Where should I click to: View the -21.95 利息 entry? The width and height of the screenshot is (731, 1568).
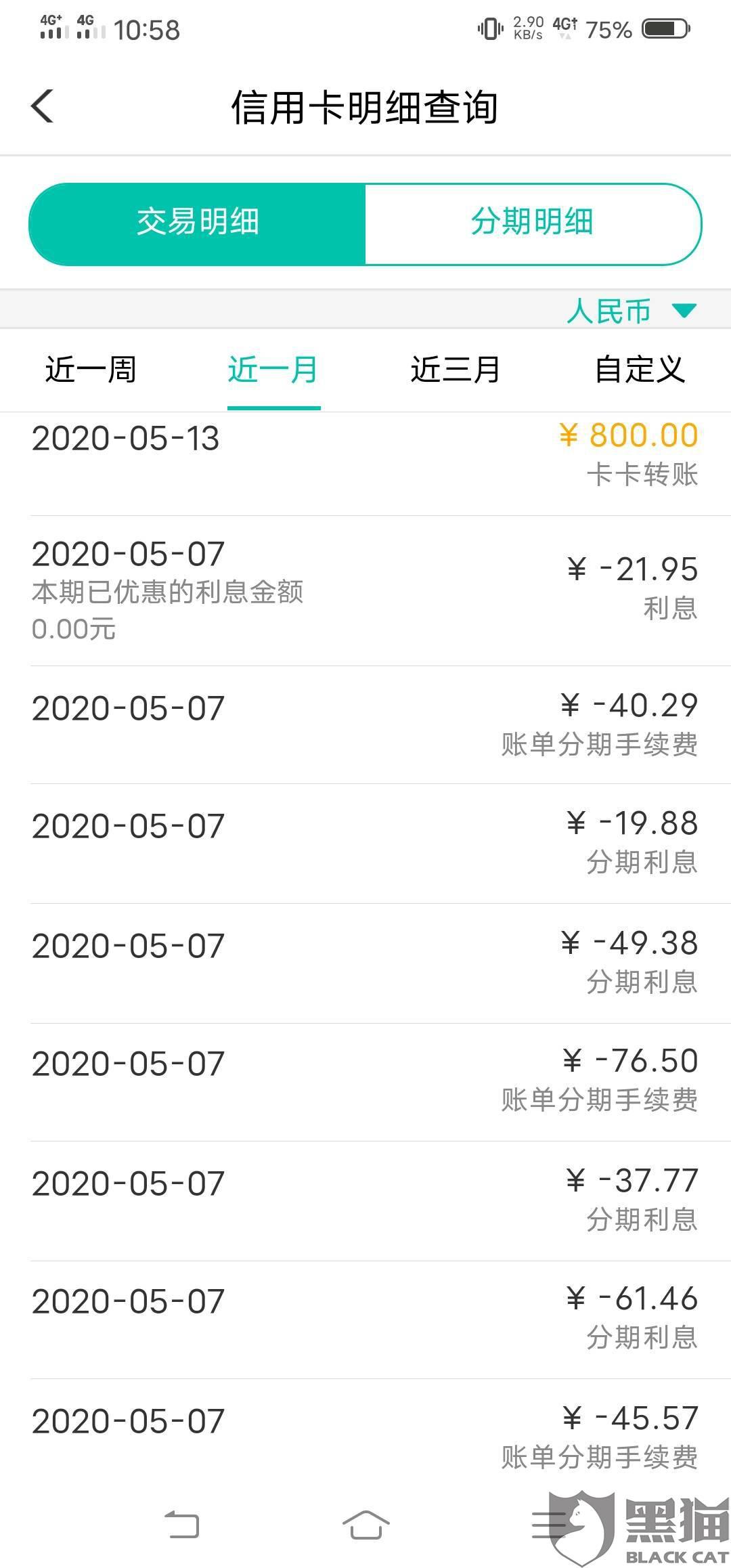[365, 591]
